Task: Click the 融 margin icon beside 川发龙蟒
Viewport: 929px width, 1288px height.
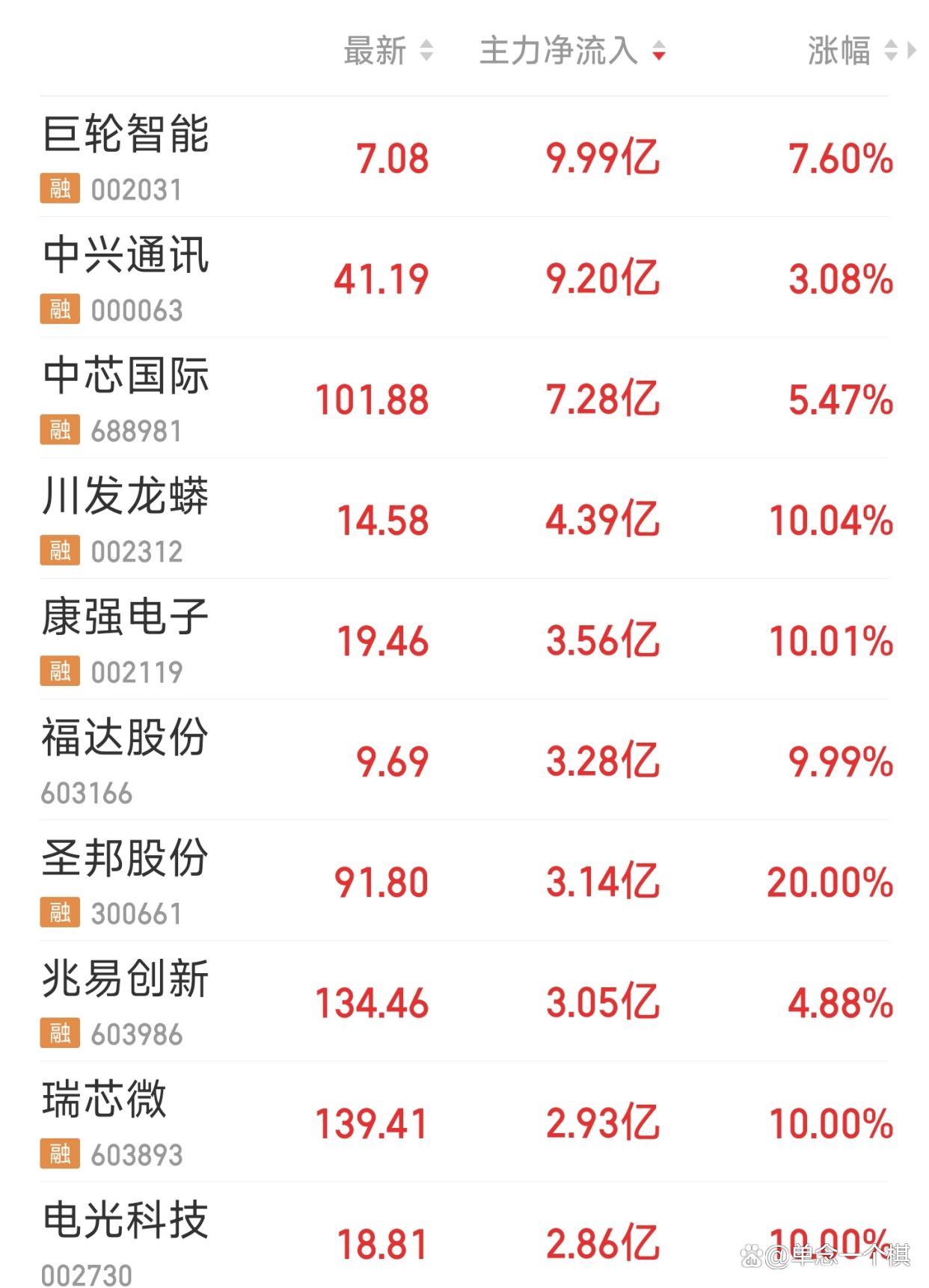Action: 60,551
